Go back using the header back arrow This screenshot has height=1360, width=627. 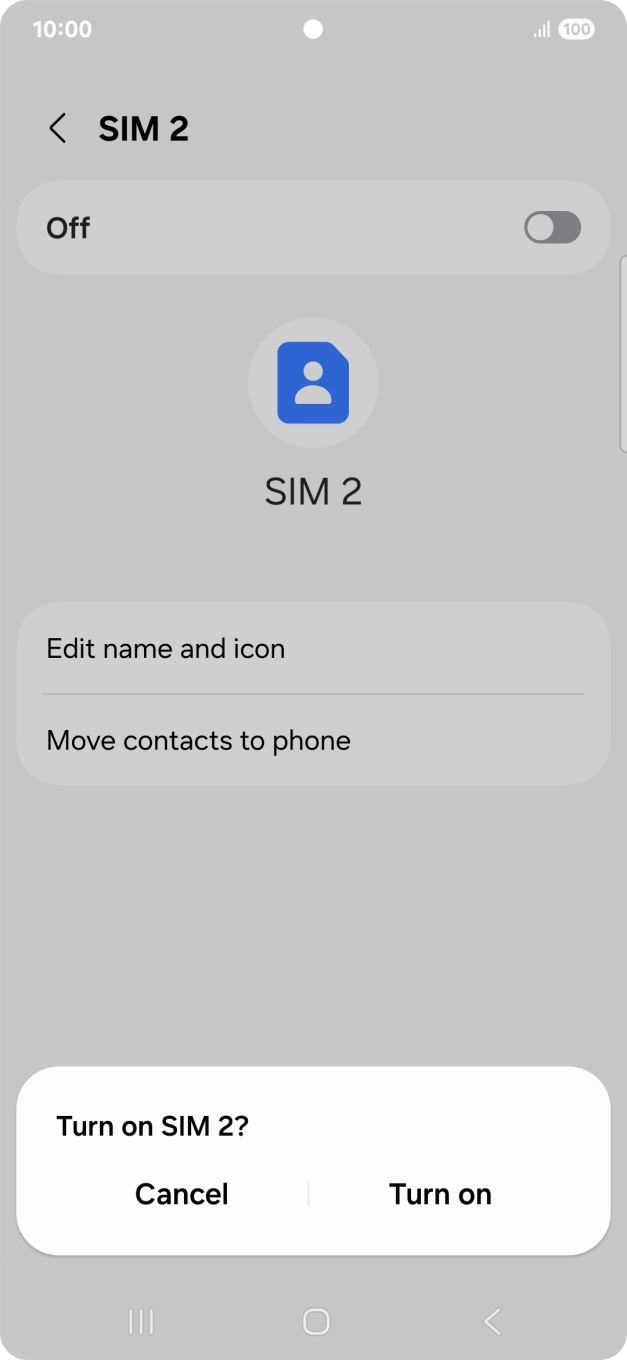click(x=58, y=129)
